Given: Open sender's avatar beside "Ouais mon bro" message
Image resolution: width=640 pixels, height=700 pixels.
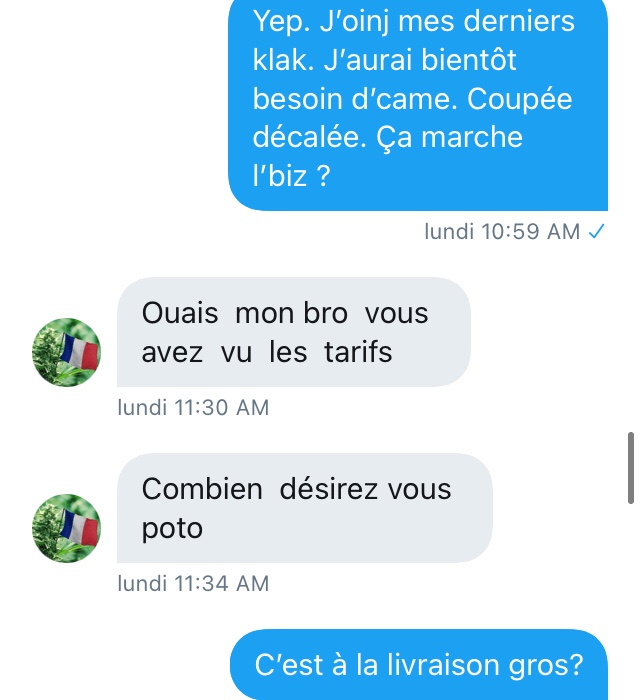Looking at the screenshot, I should (x=67, y=352).
